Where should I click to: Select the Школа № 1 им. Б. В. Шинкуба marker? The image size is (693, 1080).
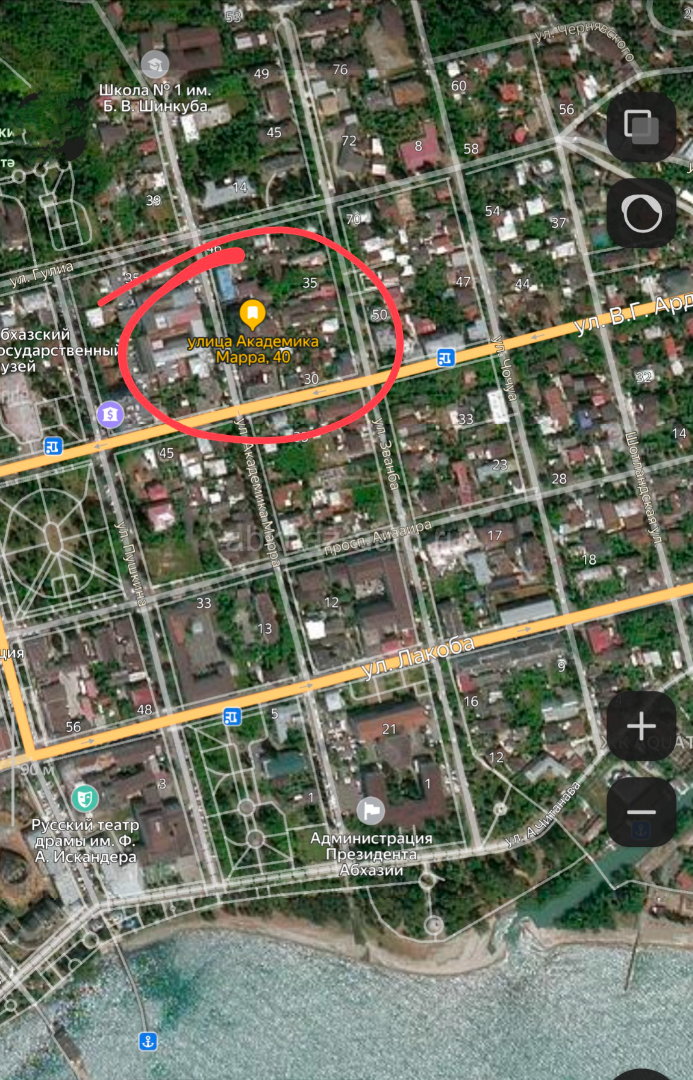point(154,65)
